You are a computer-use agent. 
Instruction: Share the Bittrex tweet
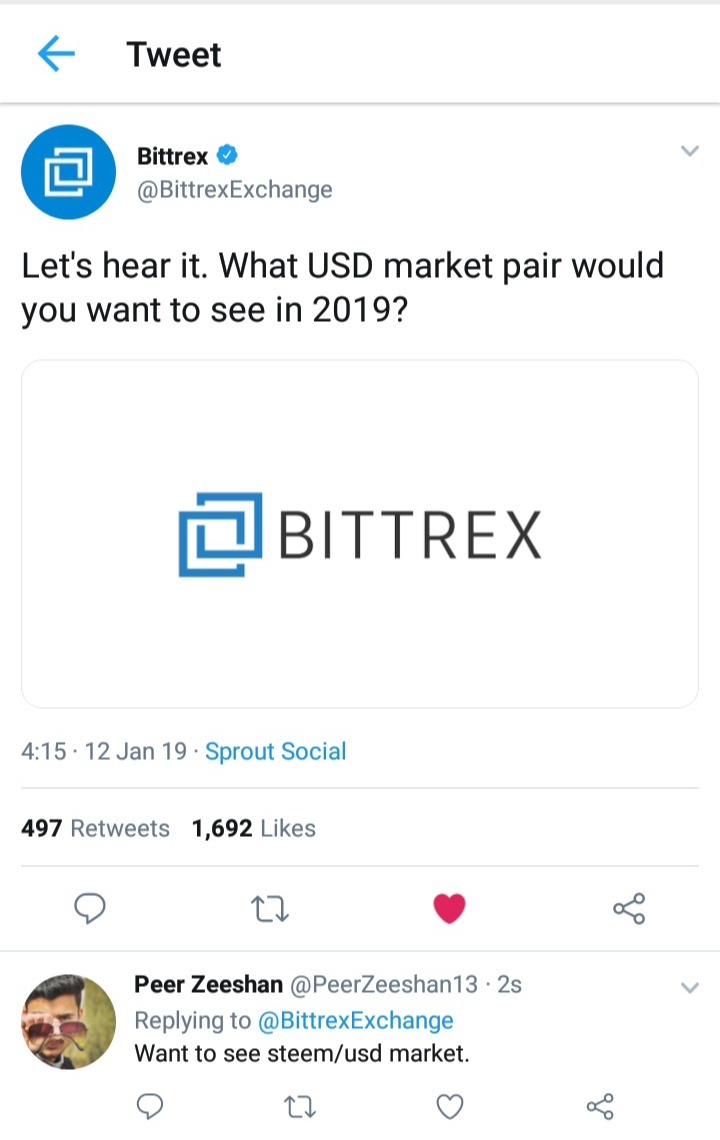click(629, 908)
